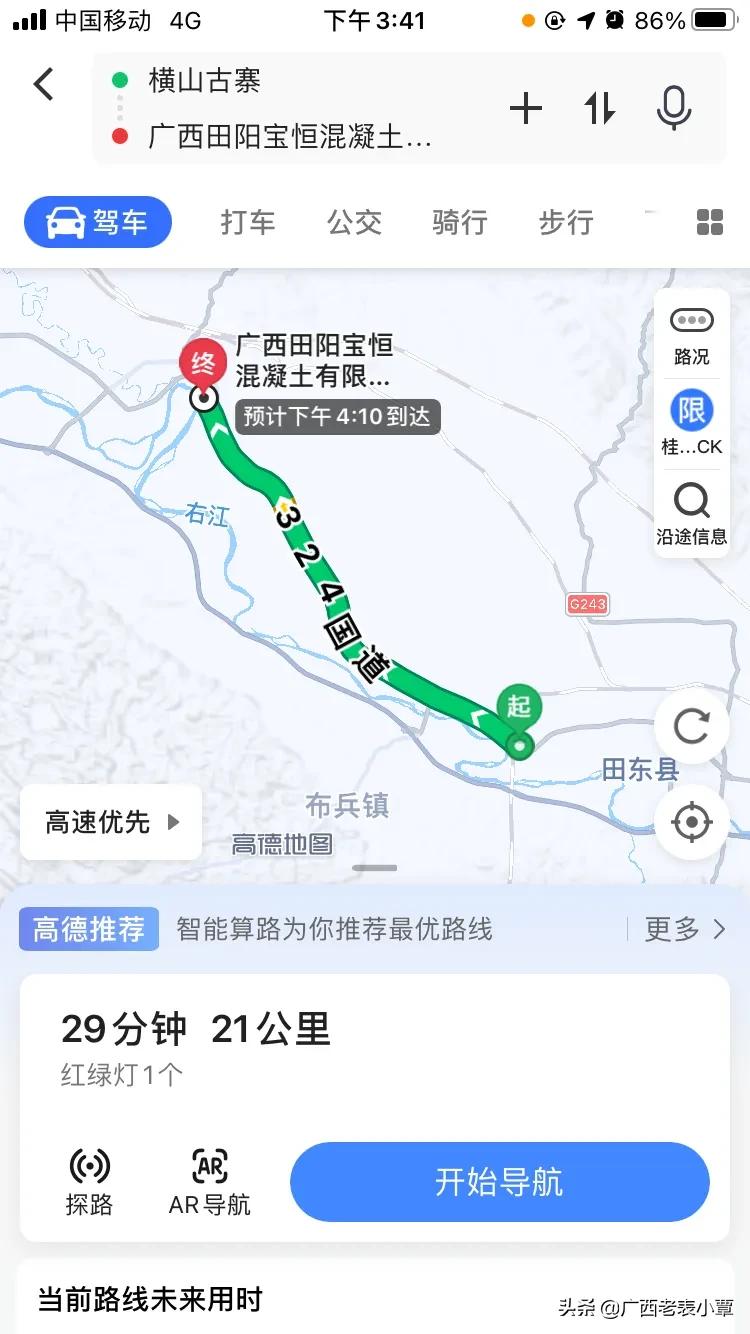Select the 骑行 tab
Image resolution: width=750 pixels, height=1334 pixels.
[x=460, y=222]
